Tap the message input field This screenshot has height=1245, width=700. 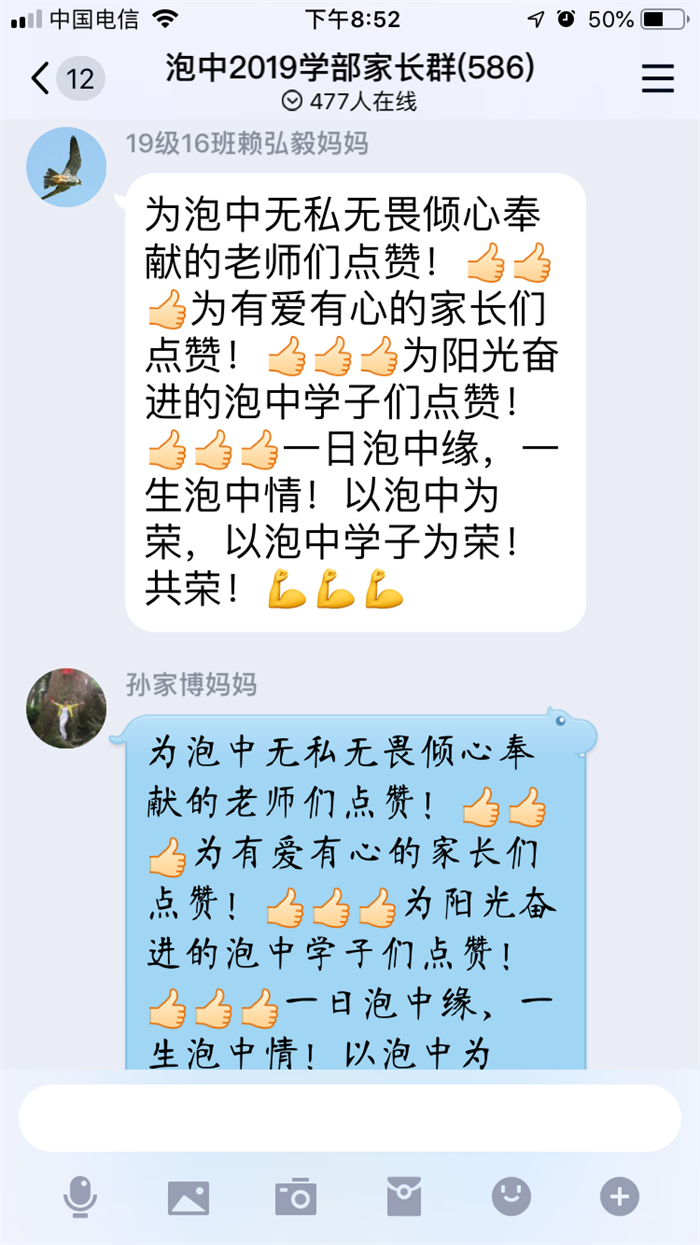pos(350,1117)
